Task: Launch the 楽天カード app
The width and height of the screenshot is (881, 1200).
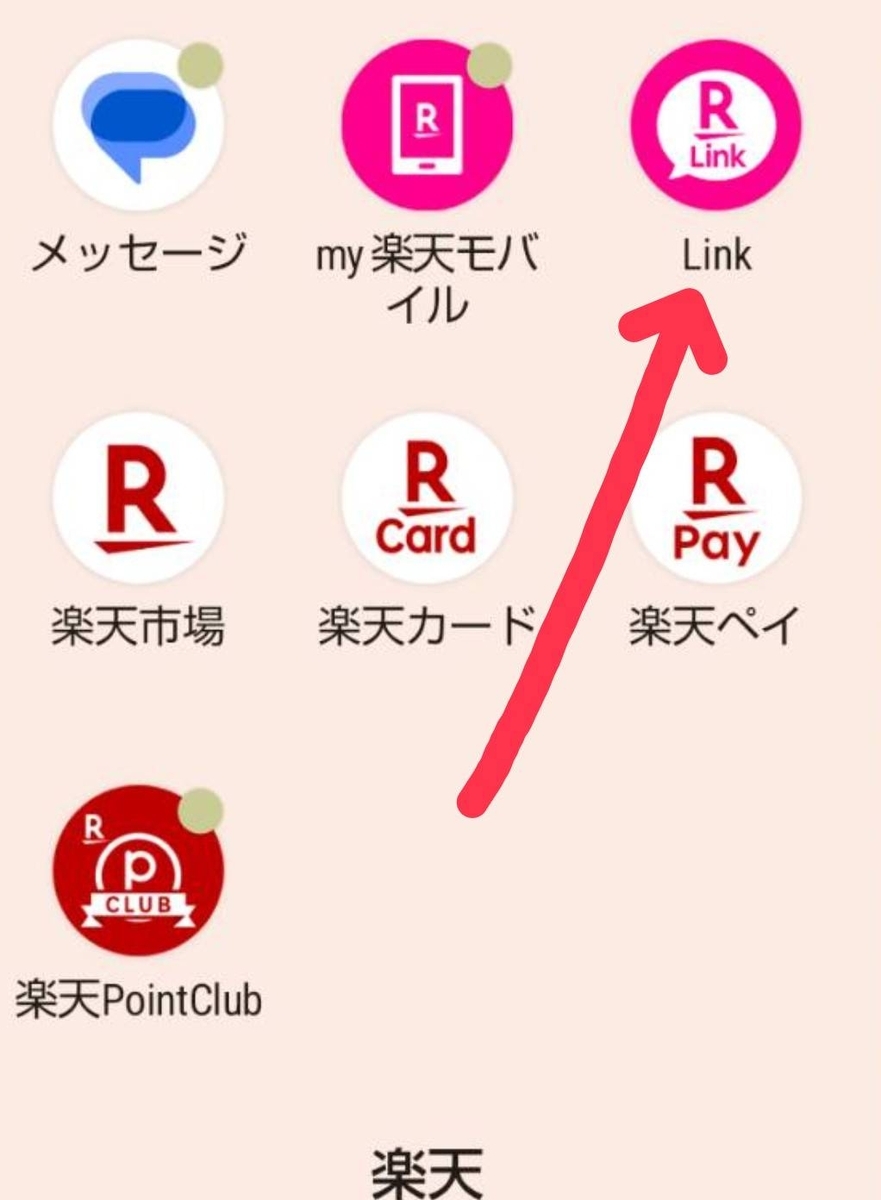Action: pos(427,497)
